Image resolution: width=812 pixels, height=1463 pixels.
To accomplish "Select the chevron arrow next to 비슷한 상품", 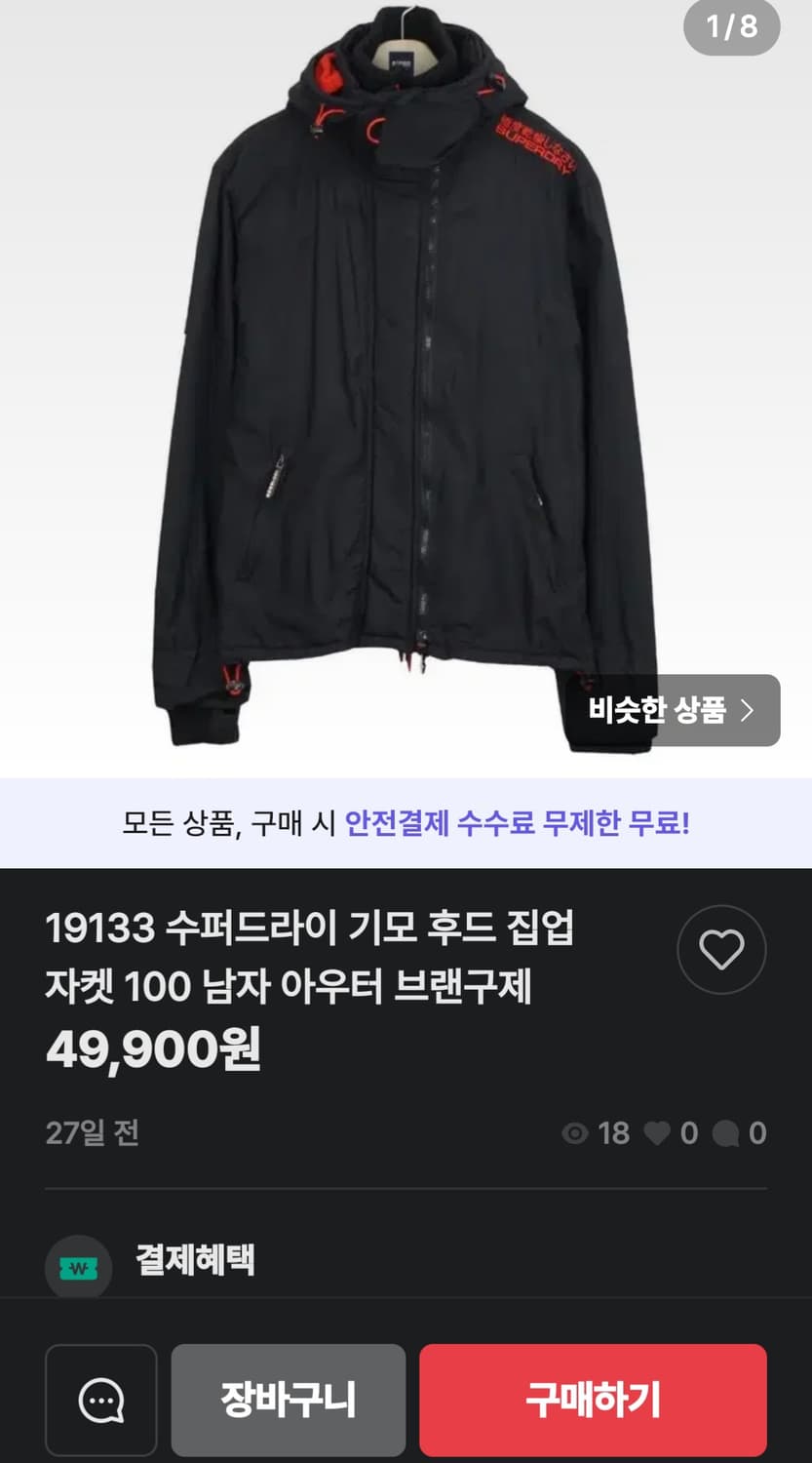I will [749, 711].
